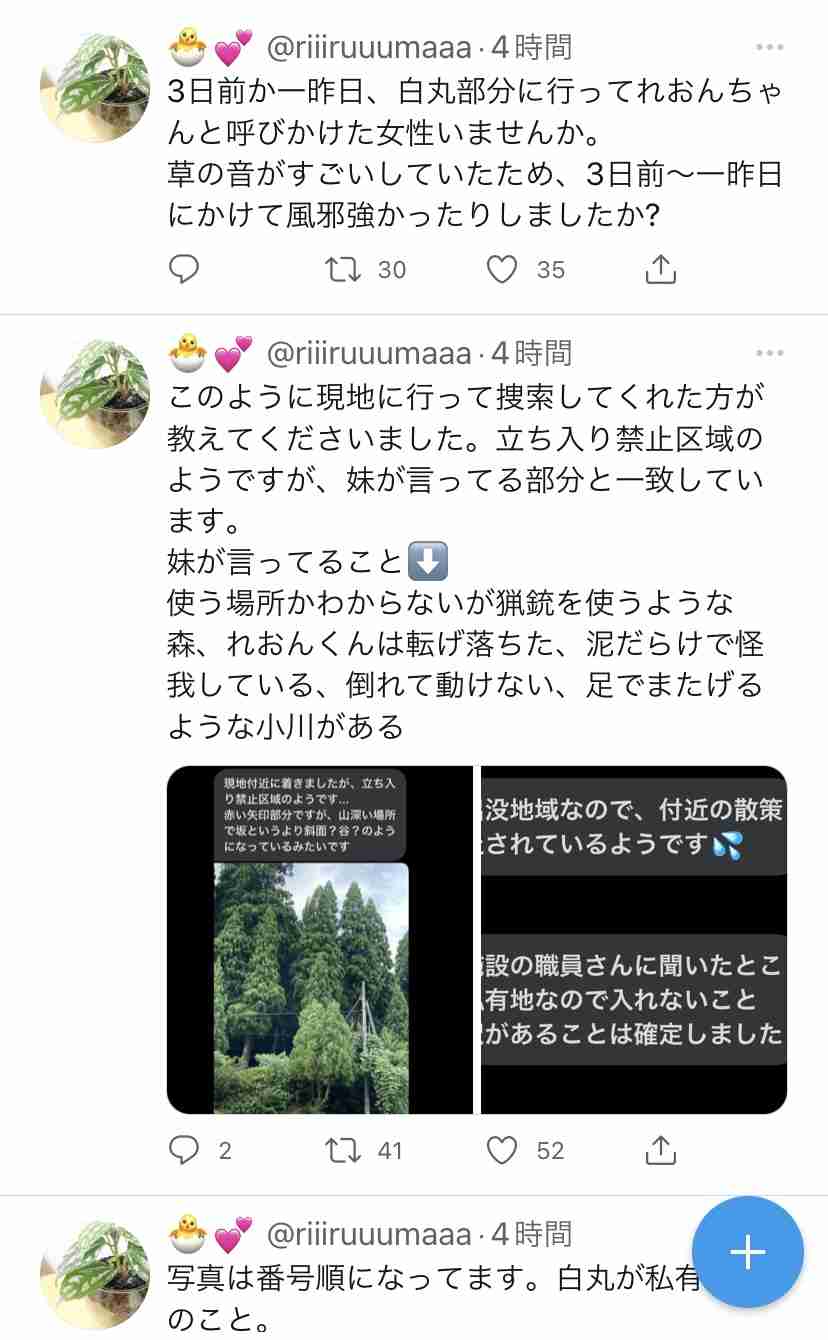
Task: Reply to the tweet with 30 retweets
Action: (x=184, y=269)
